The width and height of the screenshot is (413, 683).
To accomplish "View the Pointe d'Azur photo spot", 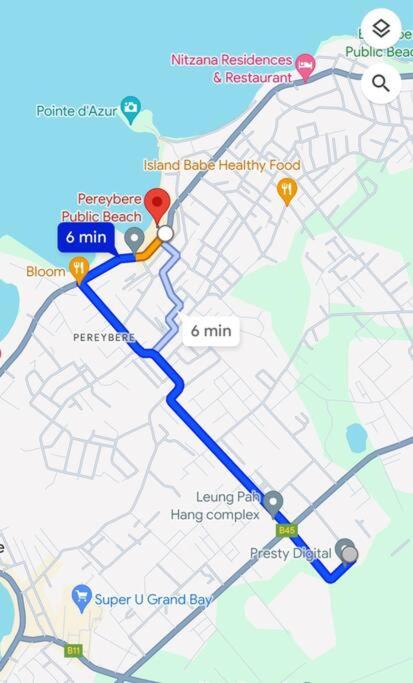I will 131,110.
